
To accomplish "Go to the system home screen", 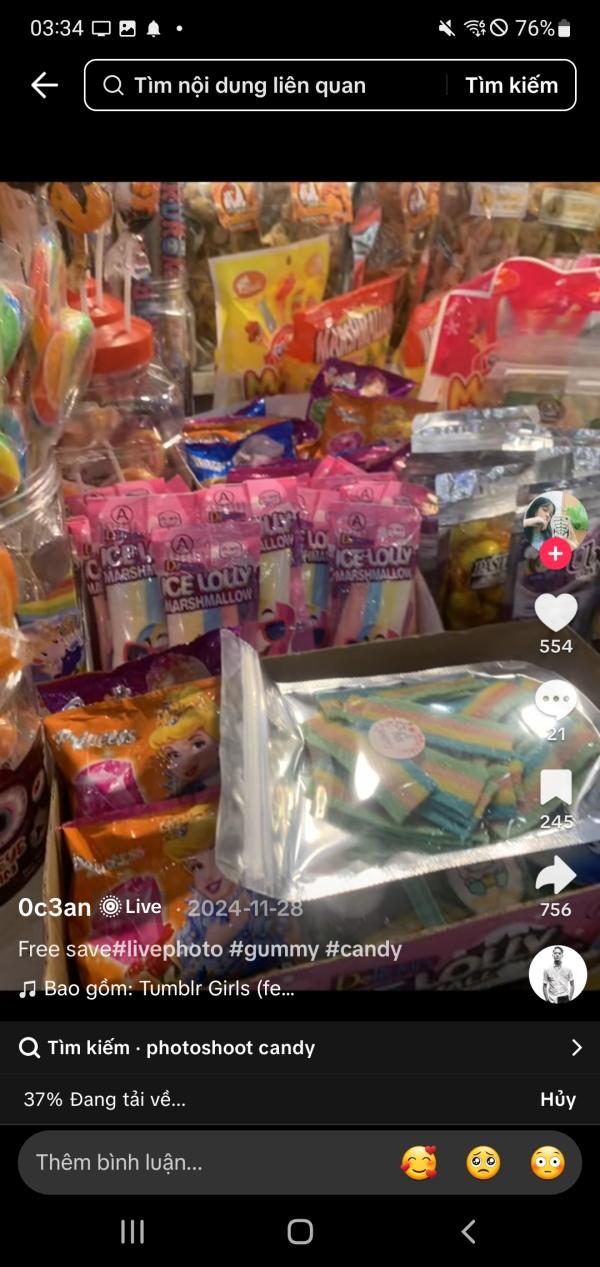I will click(300, 1231).
